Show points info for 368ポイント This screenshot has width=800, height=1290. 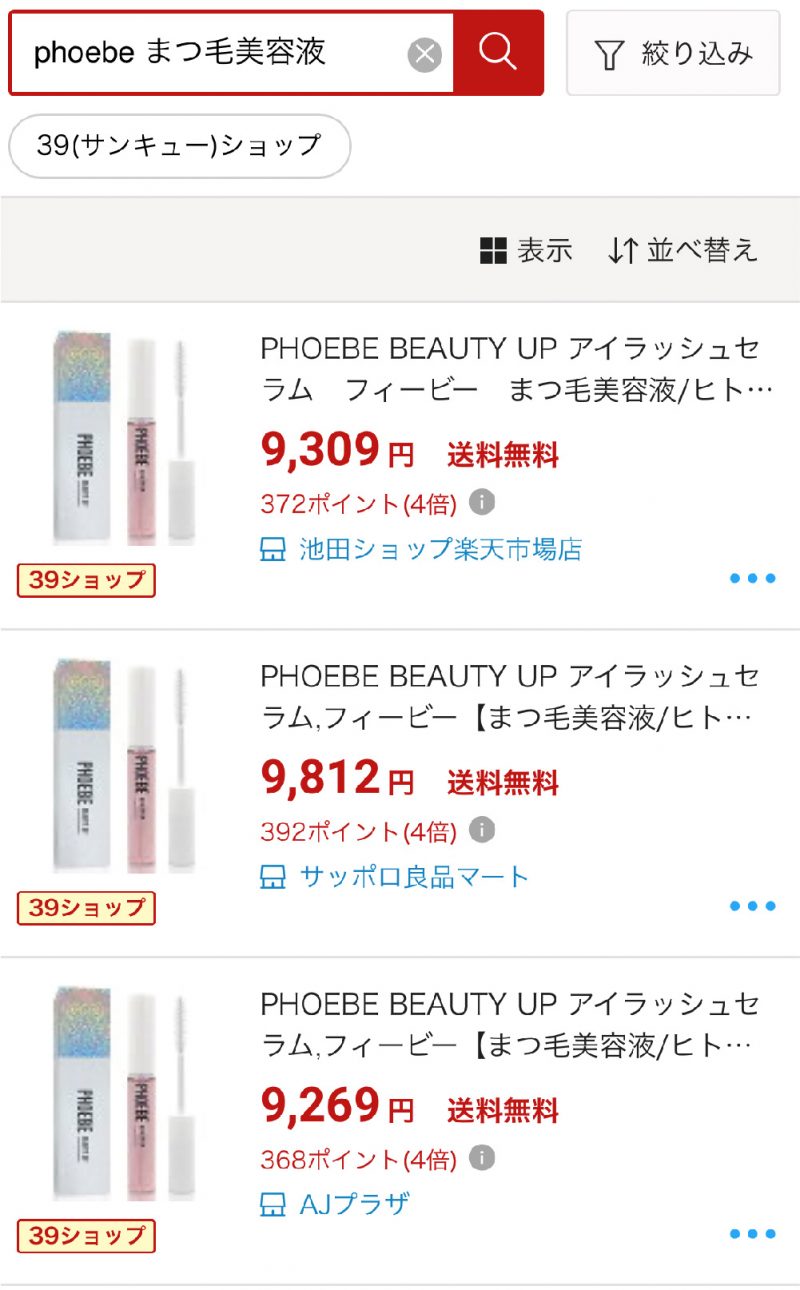pyautogui.click(x=482, y=1158)
